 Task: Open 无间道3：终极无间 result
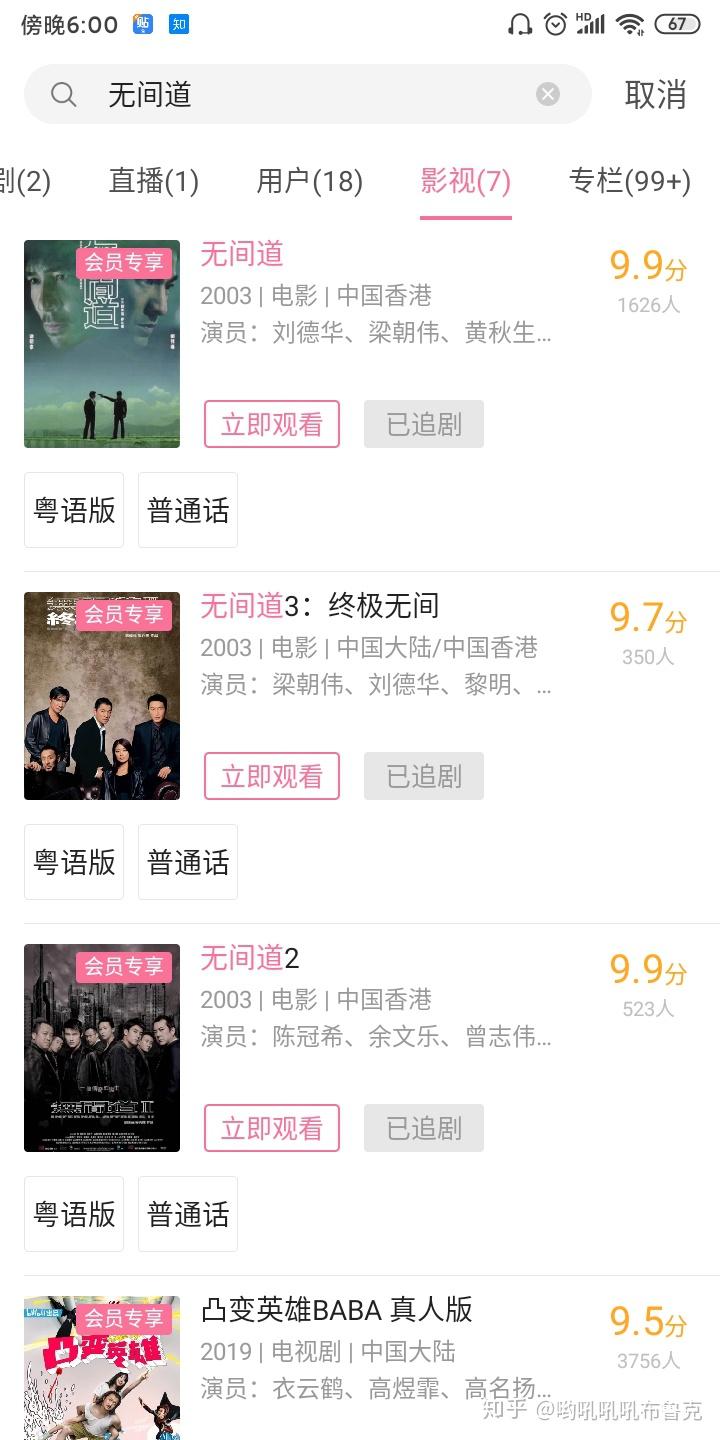[x=320, y=606]
